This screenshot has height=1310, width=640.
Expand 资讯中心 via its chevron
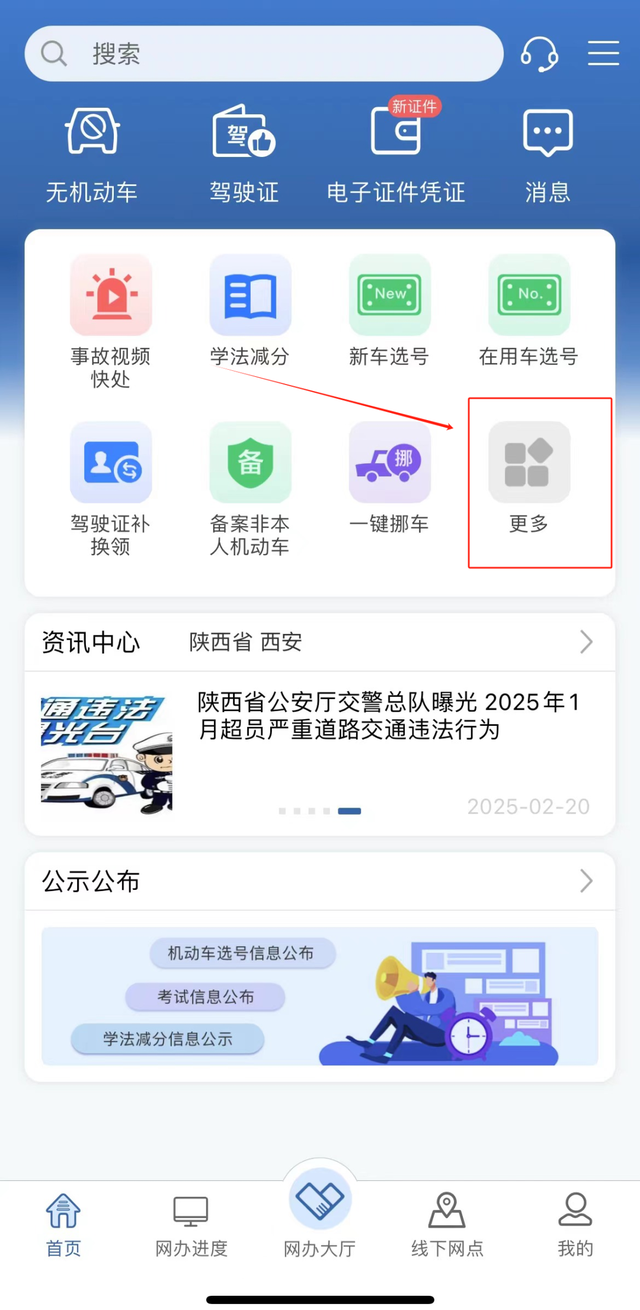586,642
